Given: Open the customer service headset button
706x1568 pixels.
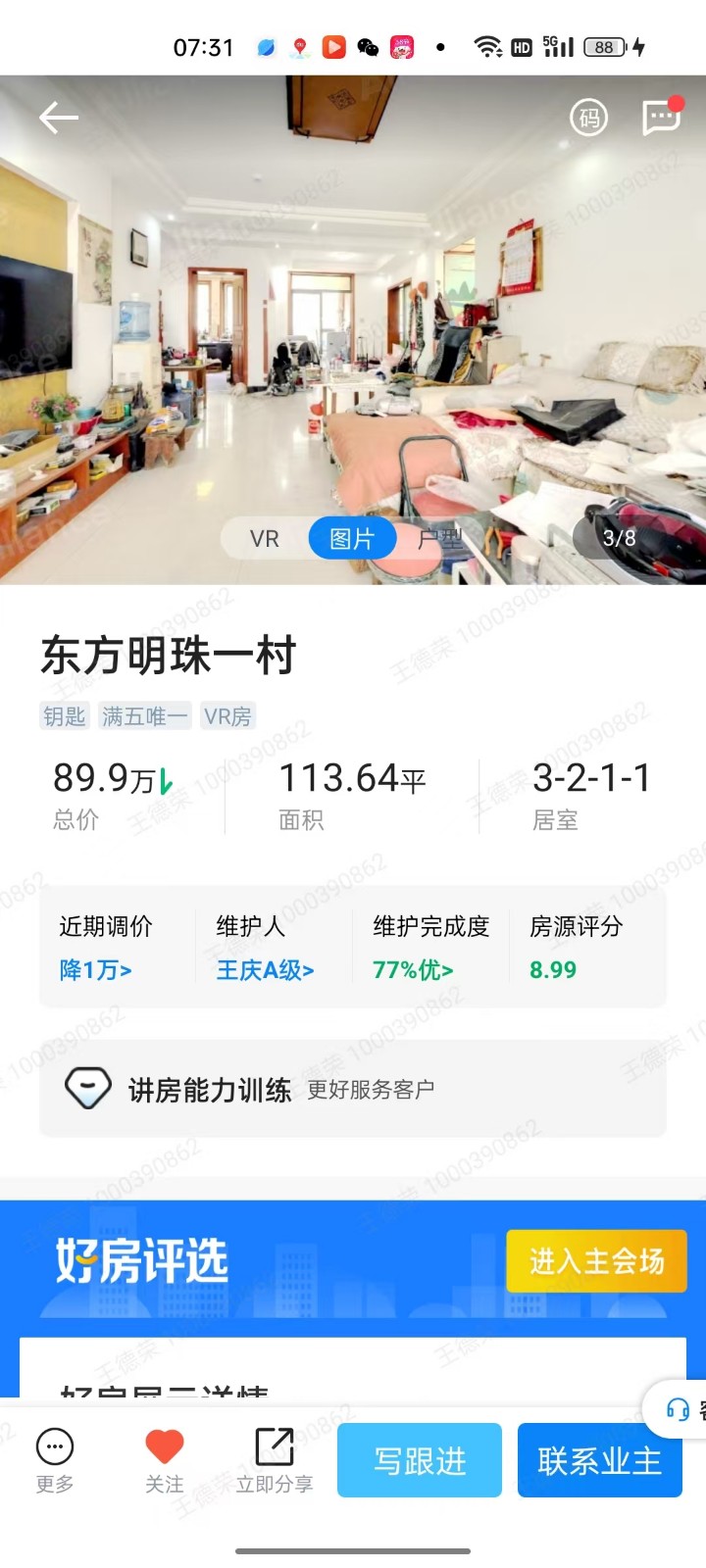Looking at the screenshot, I should point(677,1410).
